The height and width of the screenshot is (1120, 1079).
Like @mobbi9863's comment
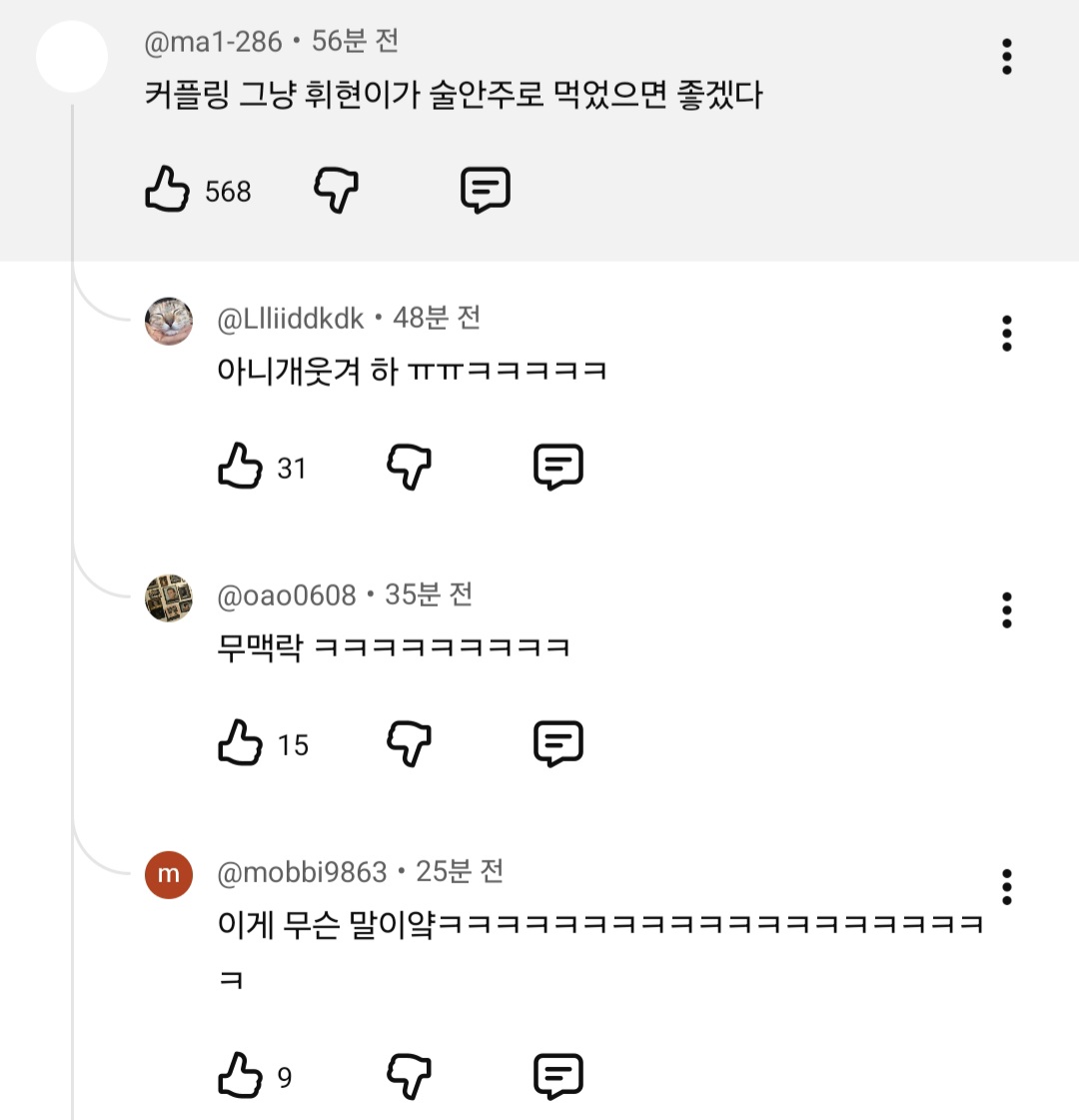coord(240,1076)
